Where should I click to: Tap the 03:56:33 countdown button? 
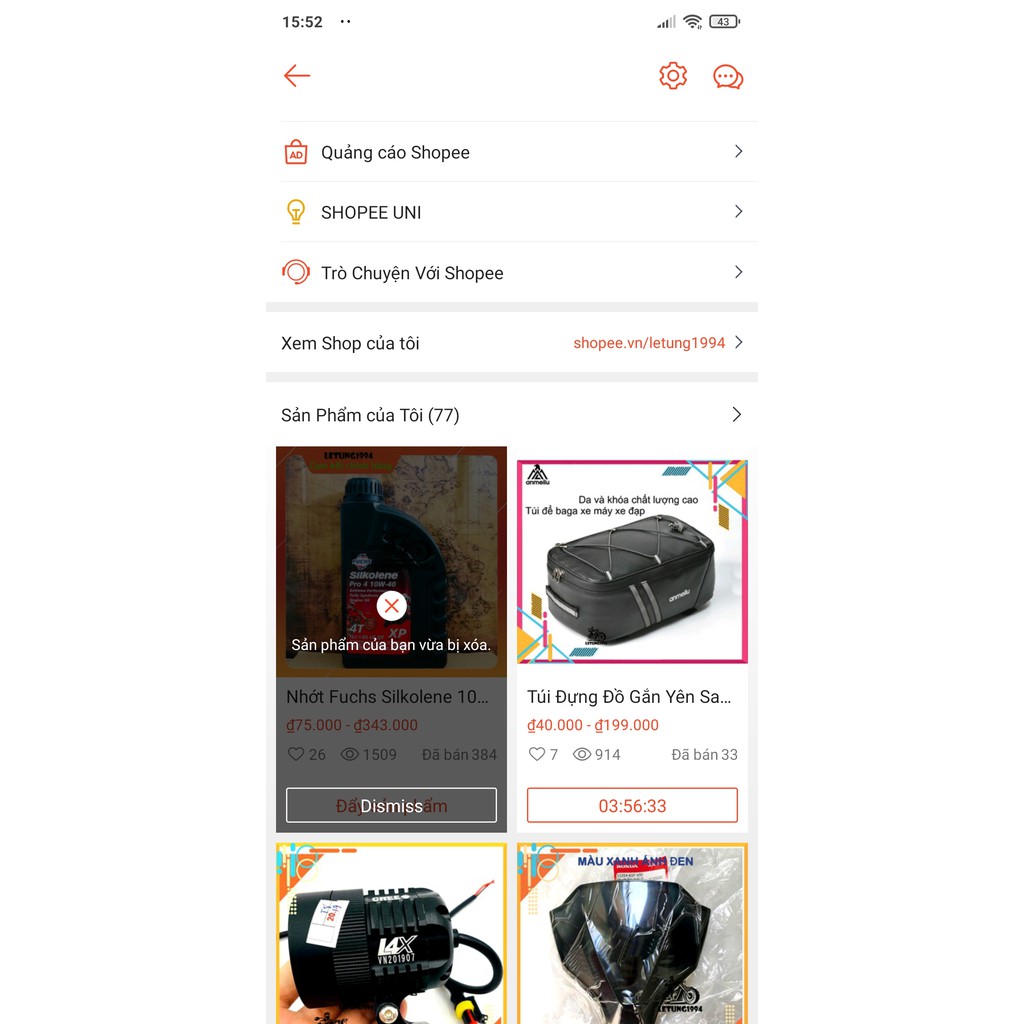pos(632,805)
